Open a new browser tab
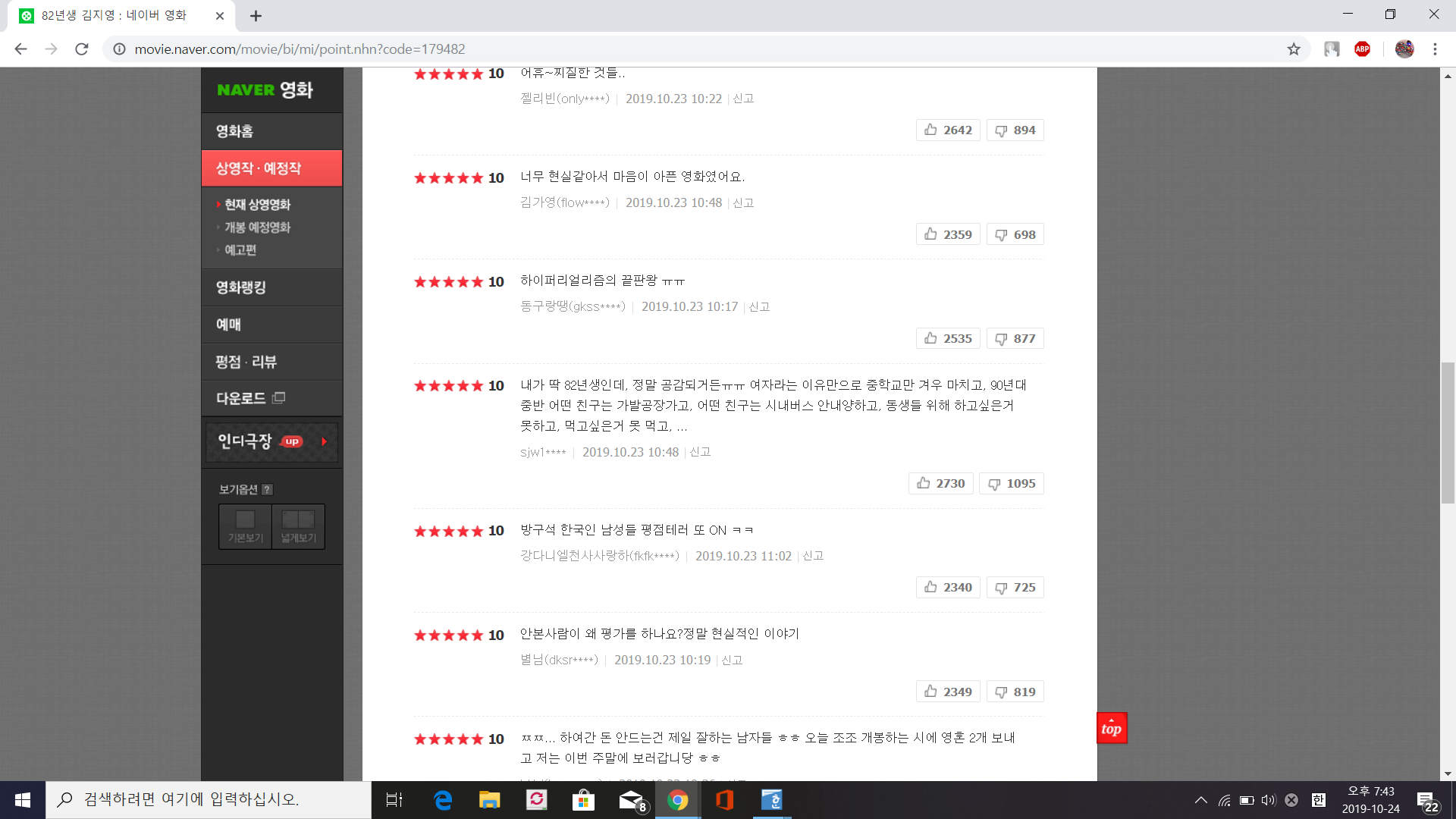The height and width of the screenshot is (819, 1456). tap(256, 16)
